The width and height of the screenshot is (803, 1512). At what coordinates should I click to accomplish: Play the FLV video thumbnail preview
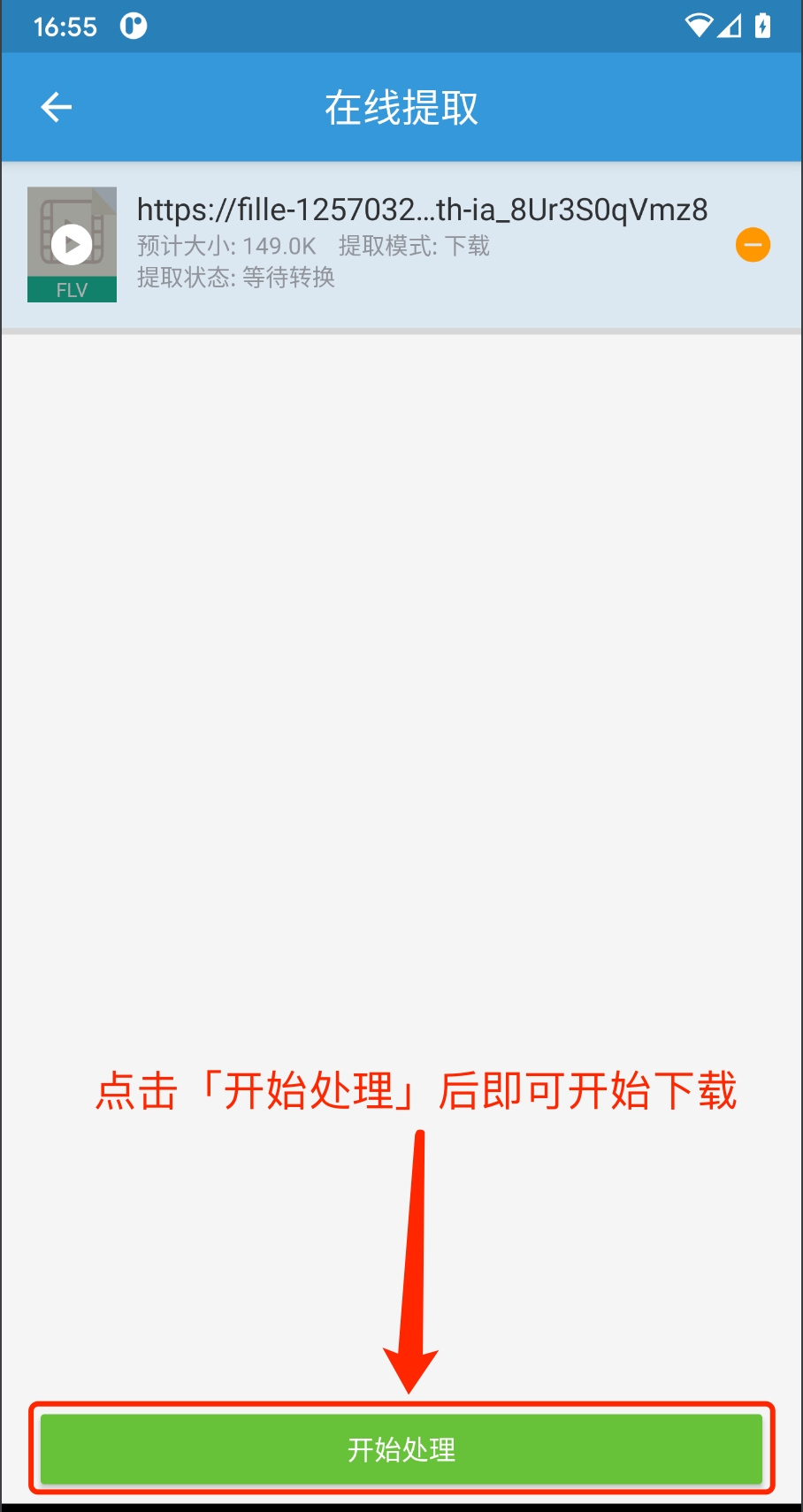pyautogui.click(x=72, y=245)
